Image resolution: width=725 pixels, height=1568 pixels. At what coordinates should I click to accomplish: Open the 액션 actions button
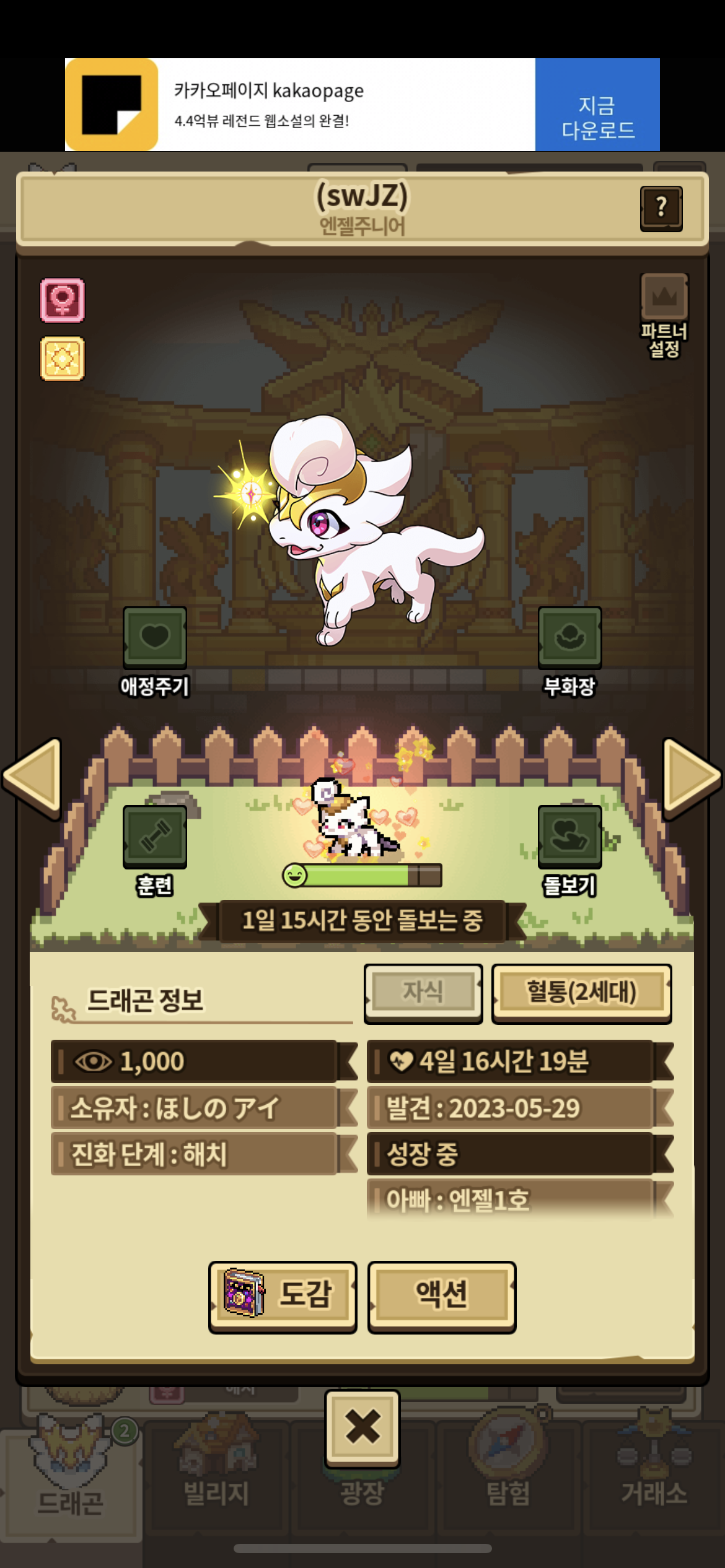coord(441,1295)
